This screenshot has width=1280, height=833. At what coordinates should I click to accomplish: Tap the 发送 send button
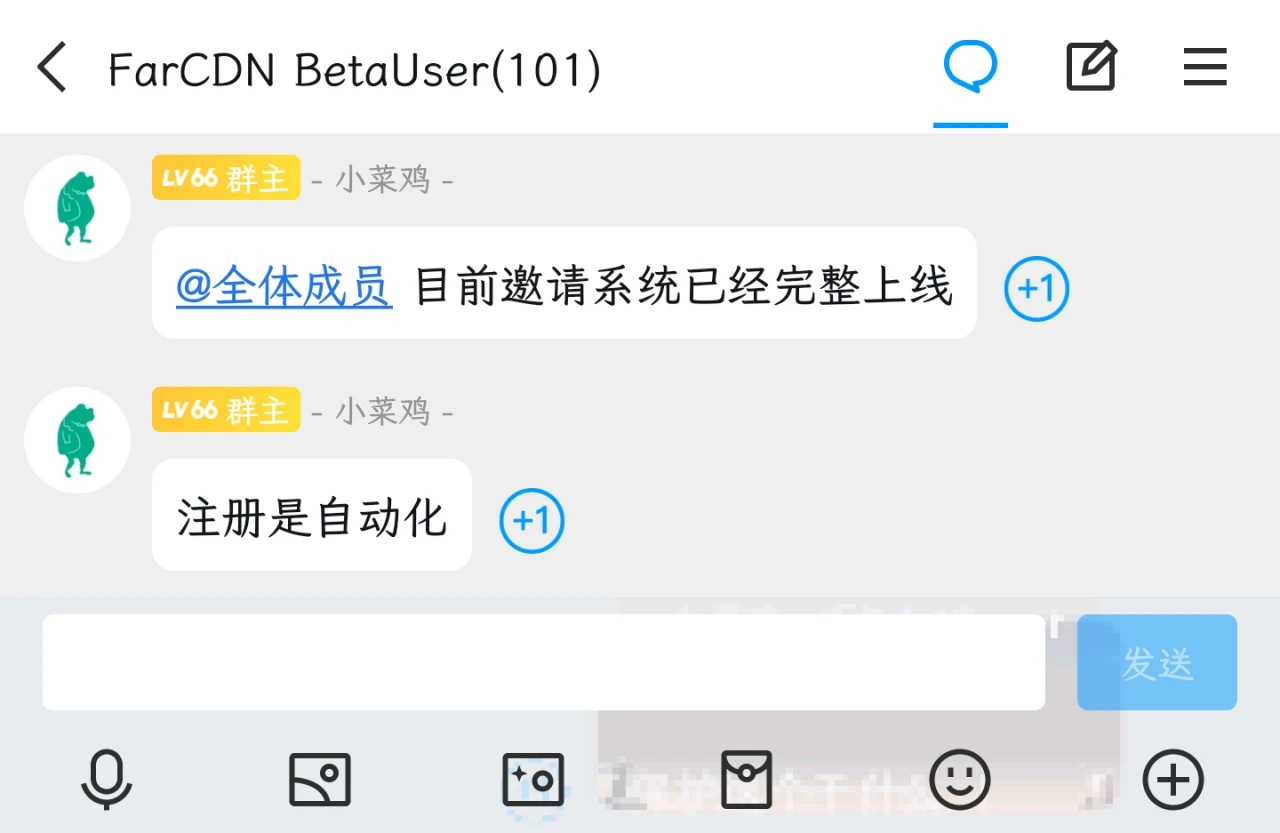click(1157, 662)
